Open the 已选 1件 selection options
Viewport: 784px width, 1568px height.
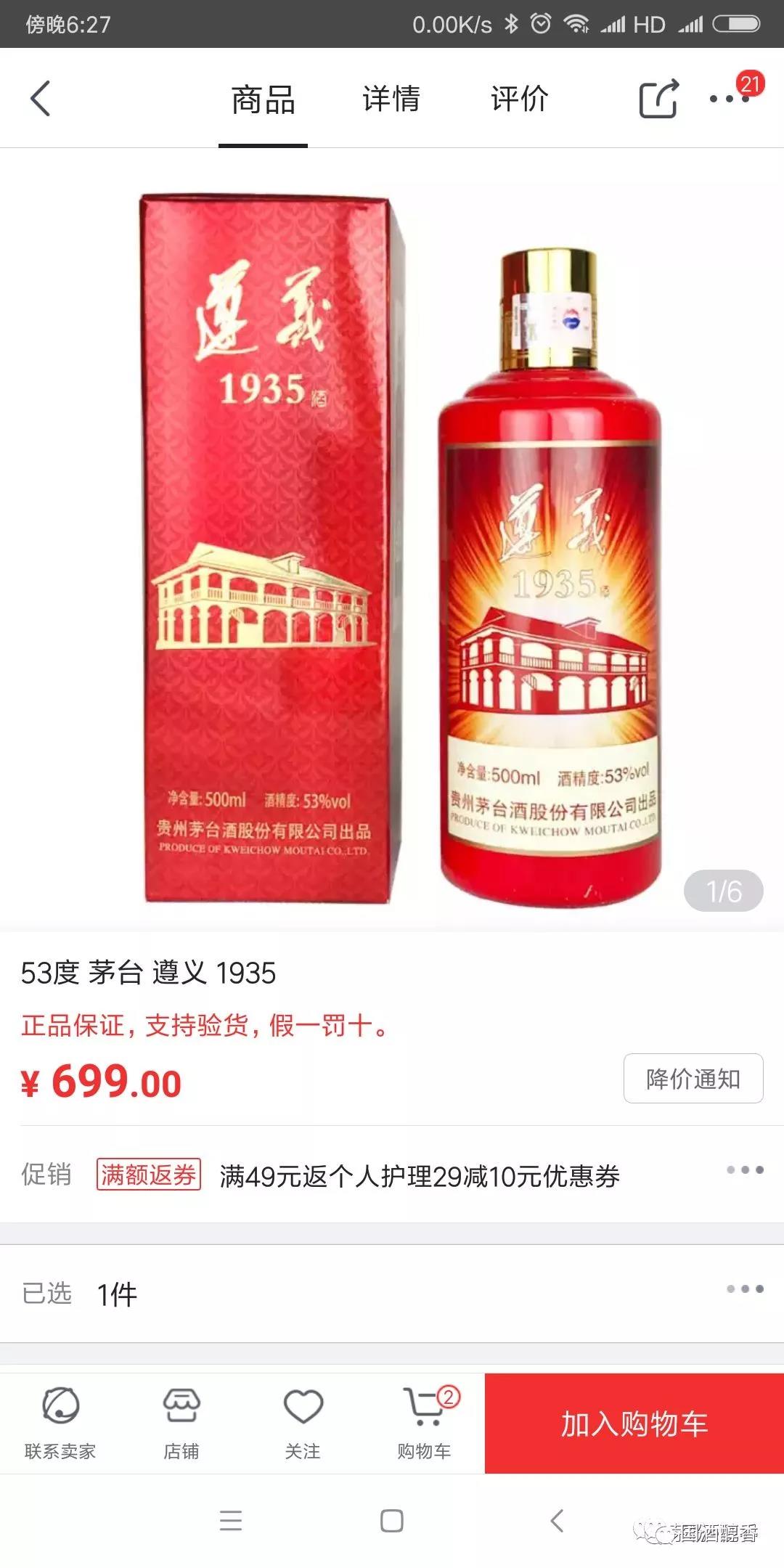point(745,1289)
